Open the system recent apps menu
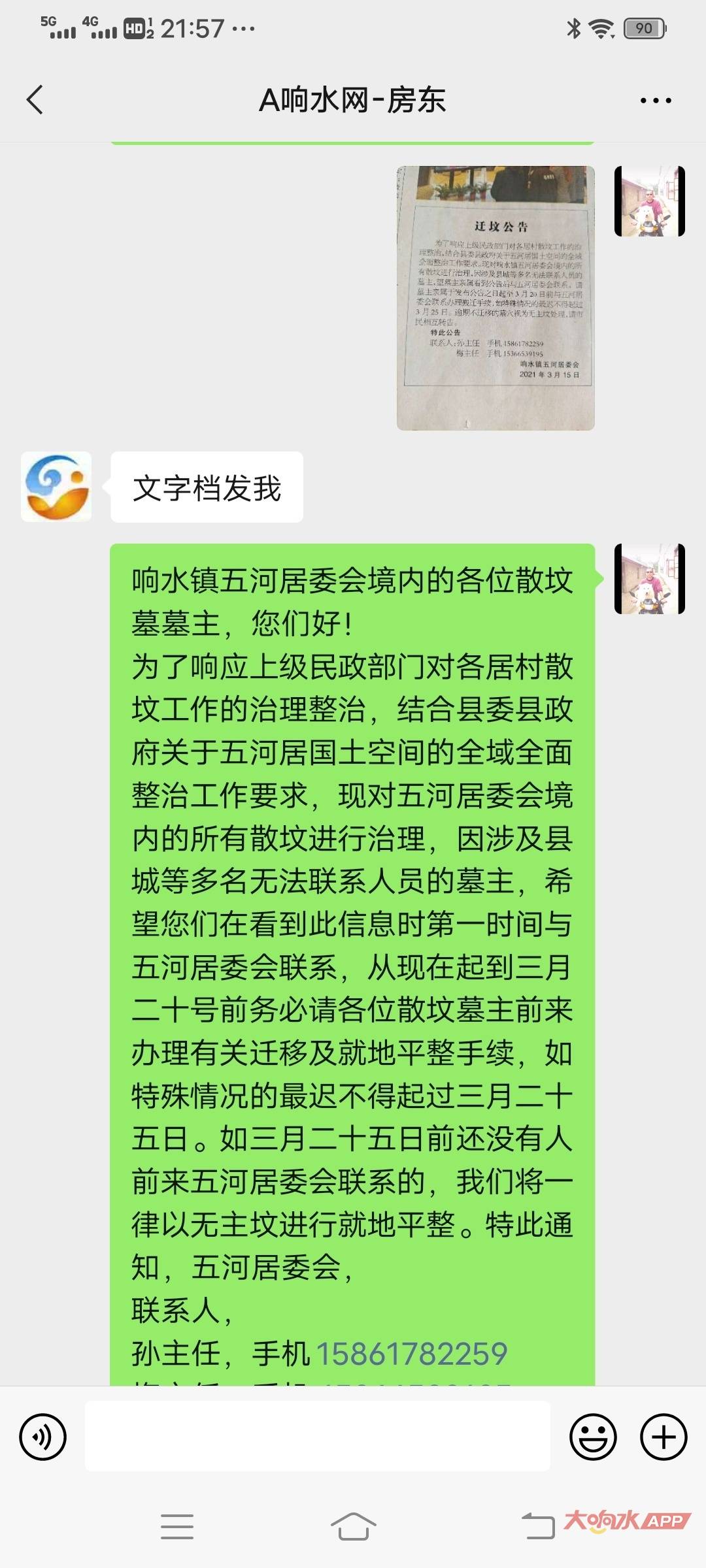 pos(176,1527)
